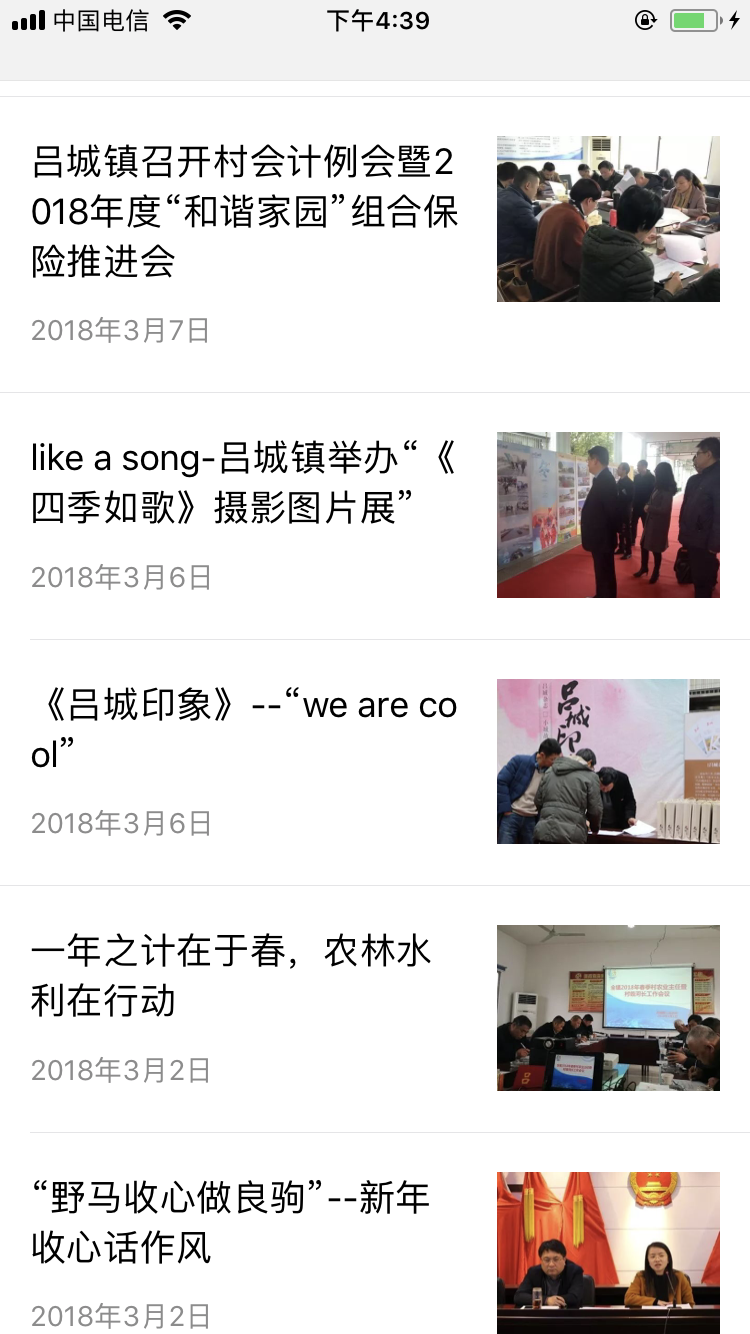The width and height of the screenshot is (750, 1334).
Task: Open the like a song 摄影图片展 article
Action: point(245,484)
